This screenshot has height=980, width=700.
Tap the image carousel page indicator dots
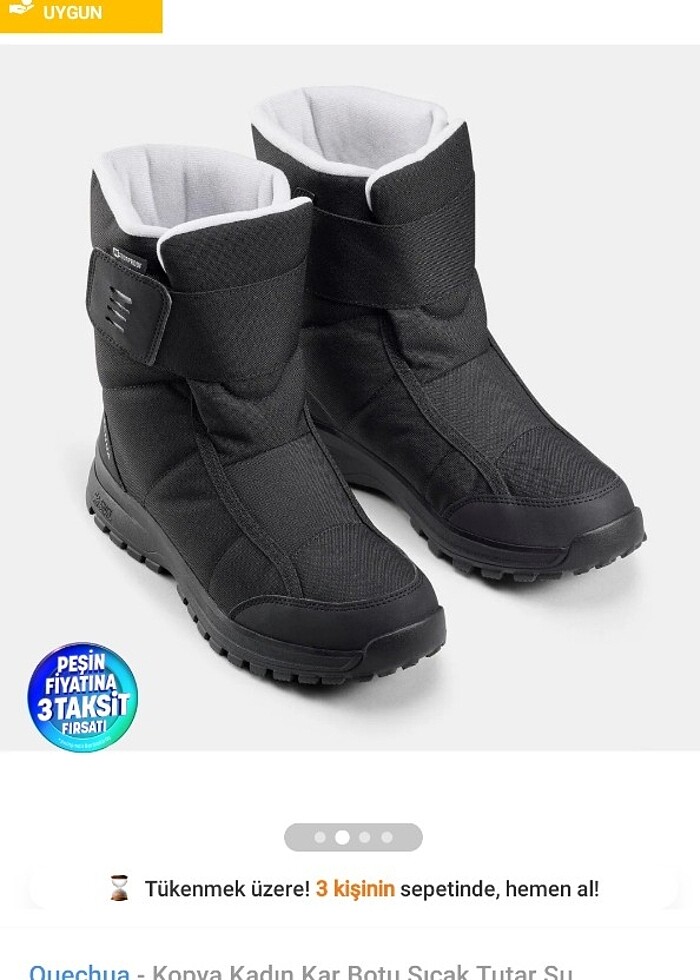(x=353, y=837)
